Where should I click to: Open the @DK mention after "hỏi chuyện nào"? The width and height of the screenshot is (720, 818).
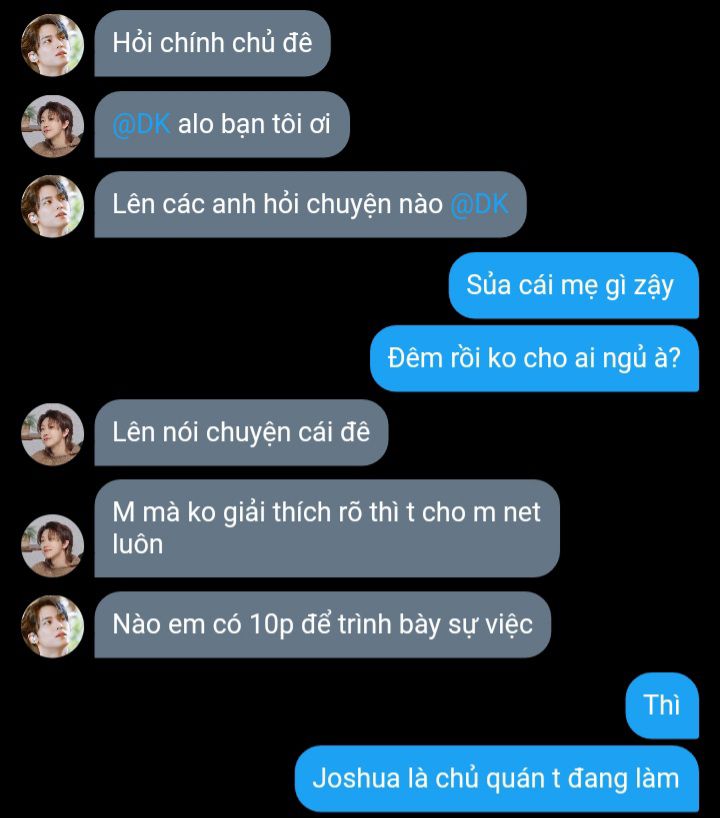pyautogui.click(x=480, y=205)
